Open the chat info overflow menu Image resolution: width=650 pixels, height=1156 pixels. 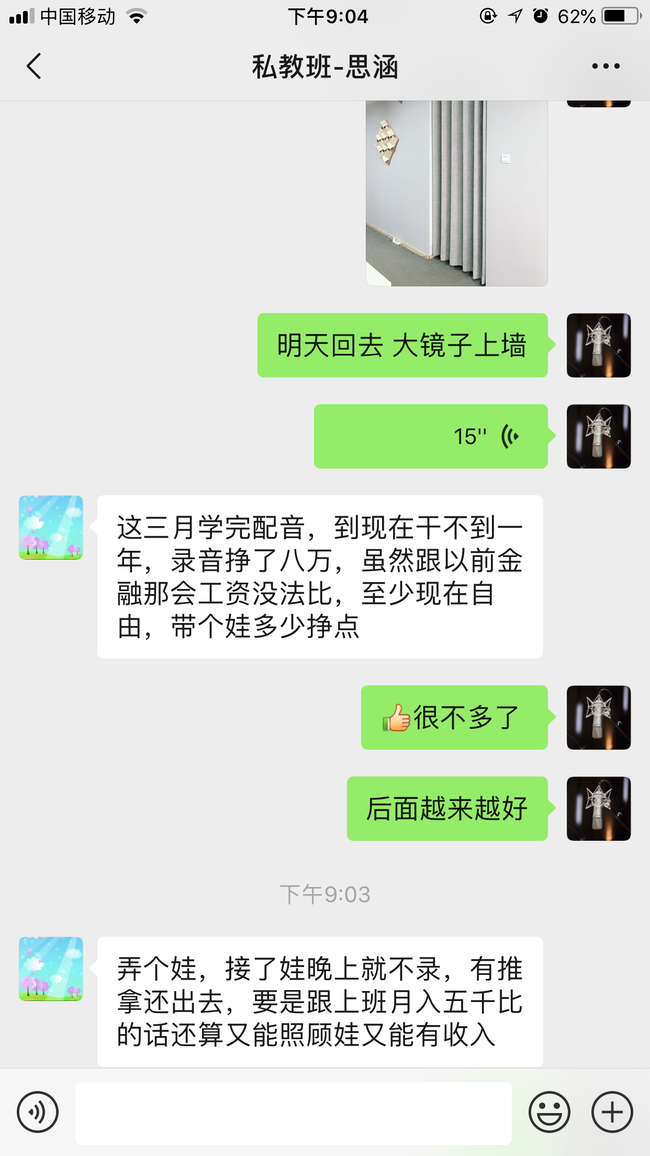point(605,67)
